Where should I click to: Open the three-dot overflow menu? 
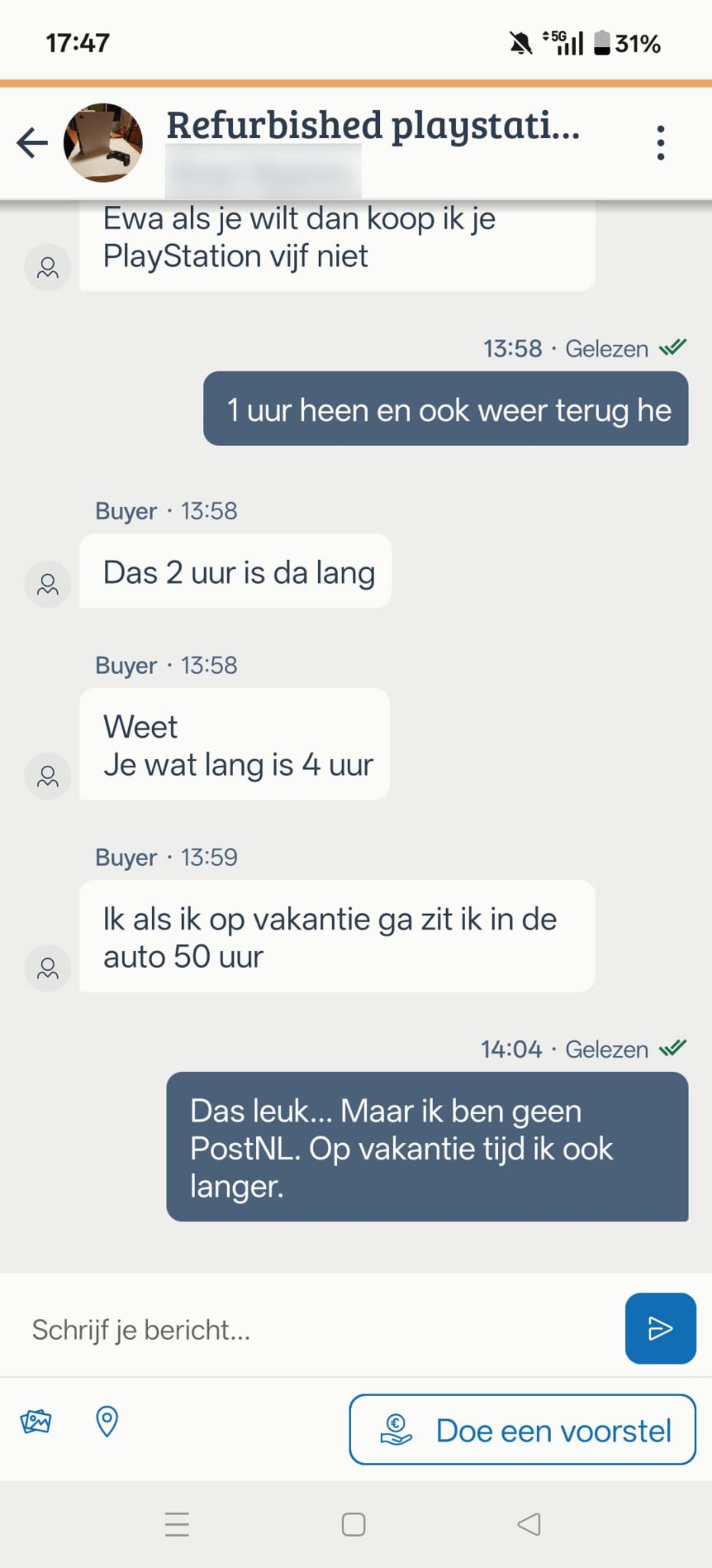660,143
